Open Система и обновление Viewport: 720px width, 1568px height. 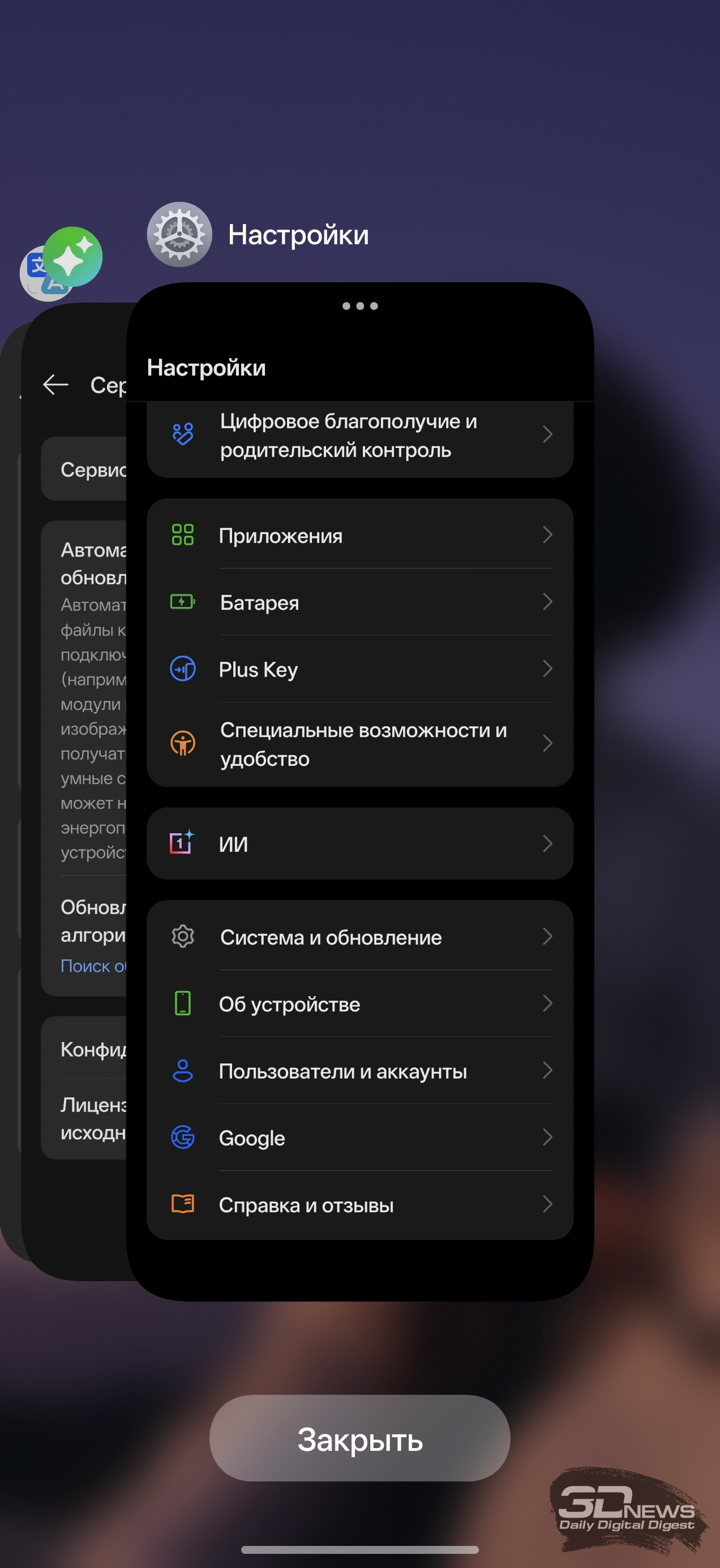(359, 937)
